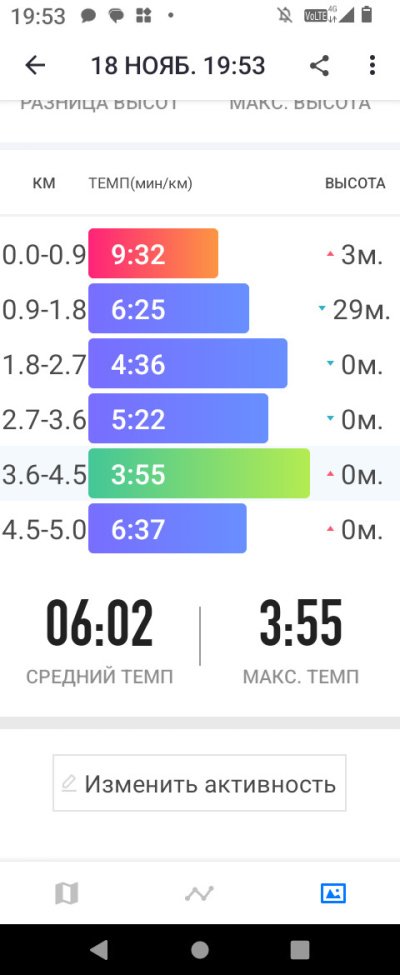Screen dimensions: 400x975
Task: Go back using the top arrow
Action: coord(35,65)
